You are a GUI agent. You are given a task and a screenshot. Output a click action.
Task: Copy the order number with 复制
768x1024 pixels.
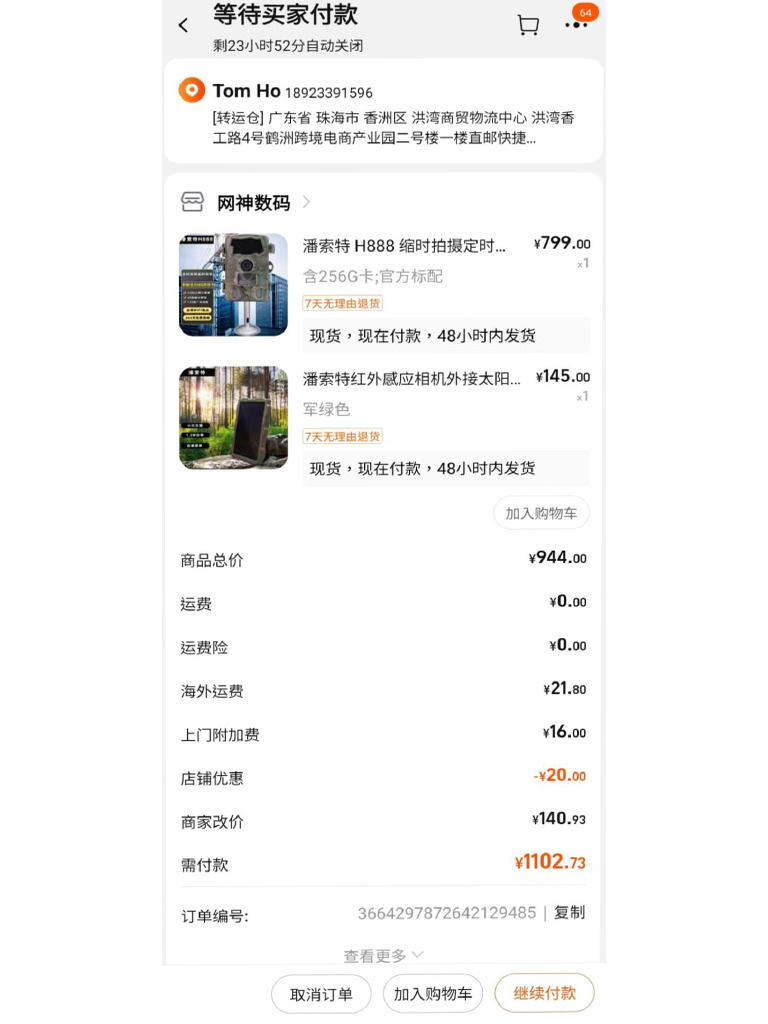tap(569, 913)
